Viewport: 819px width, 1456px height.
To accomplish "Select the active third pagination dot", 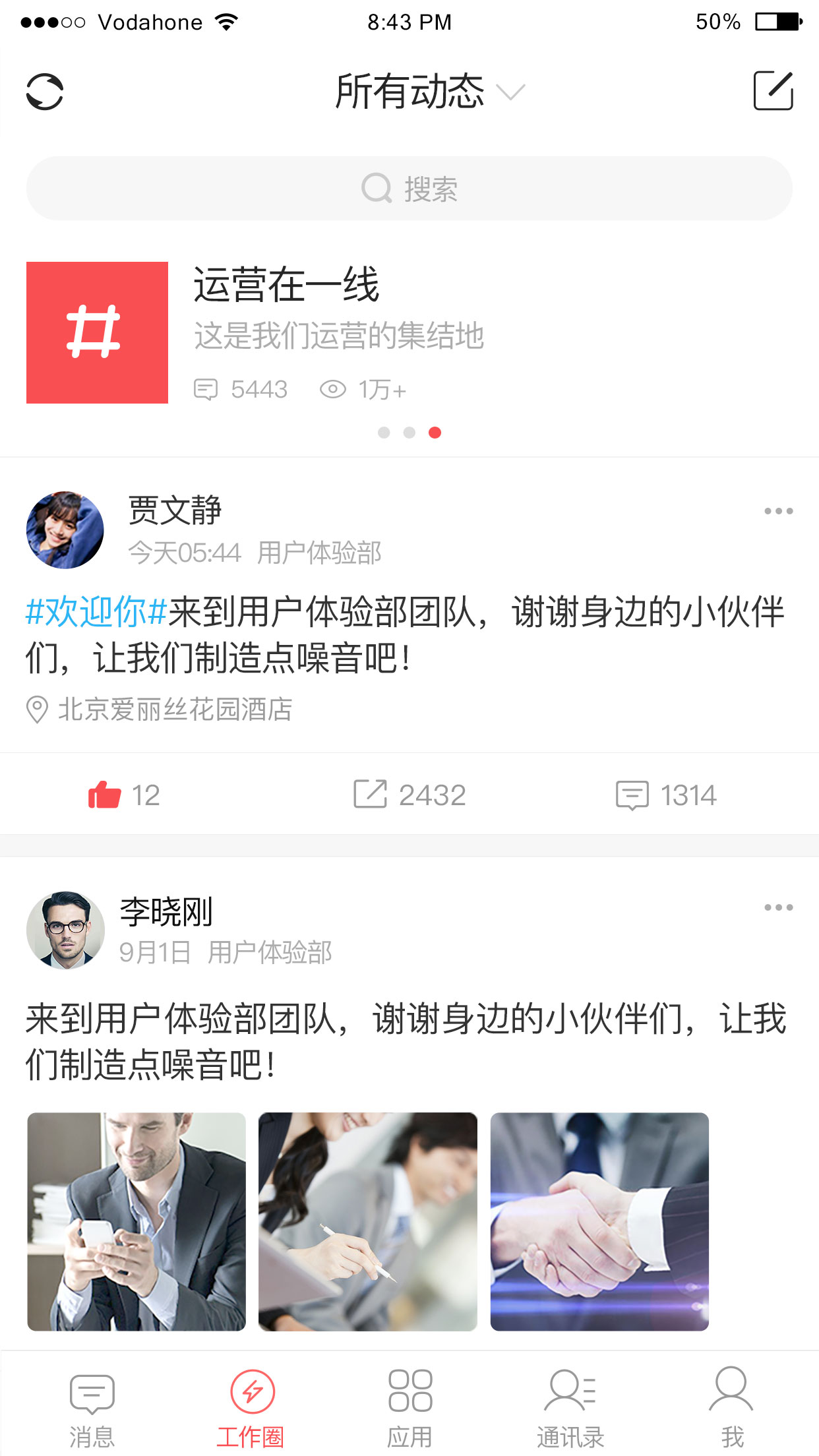I will 435,433.
